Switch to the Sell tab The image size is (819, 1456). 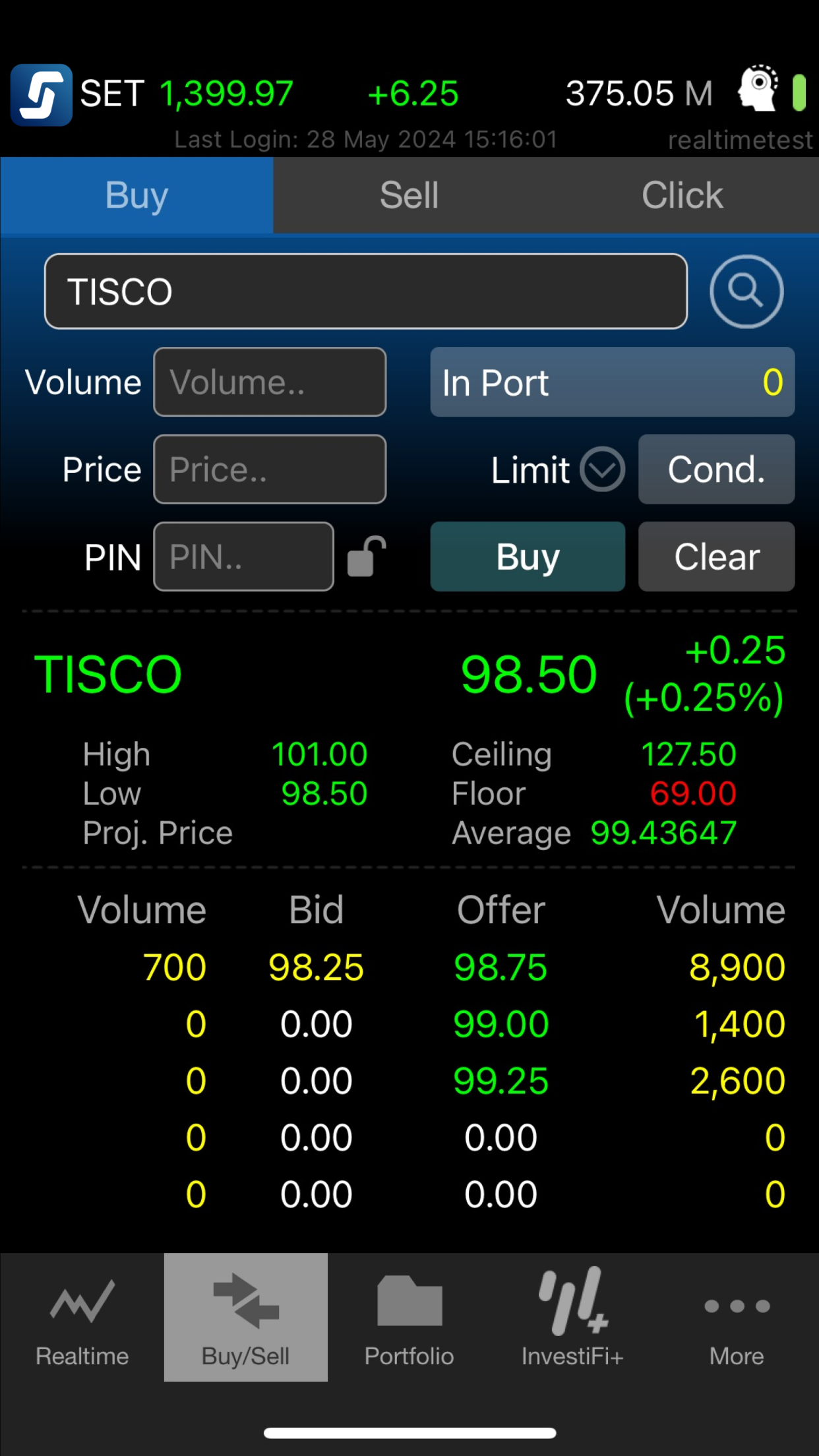pyautogui.click(x=409, y=195)
